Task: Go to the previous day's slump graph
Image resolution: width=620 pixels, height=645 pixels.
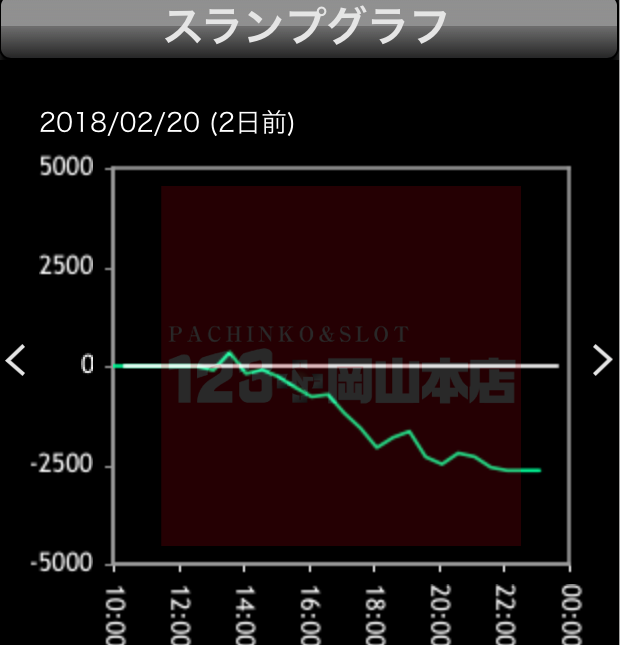Action: (16, 360)
